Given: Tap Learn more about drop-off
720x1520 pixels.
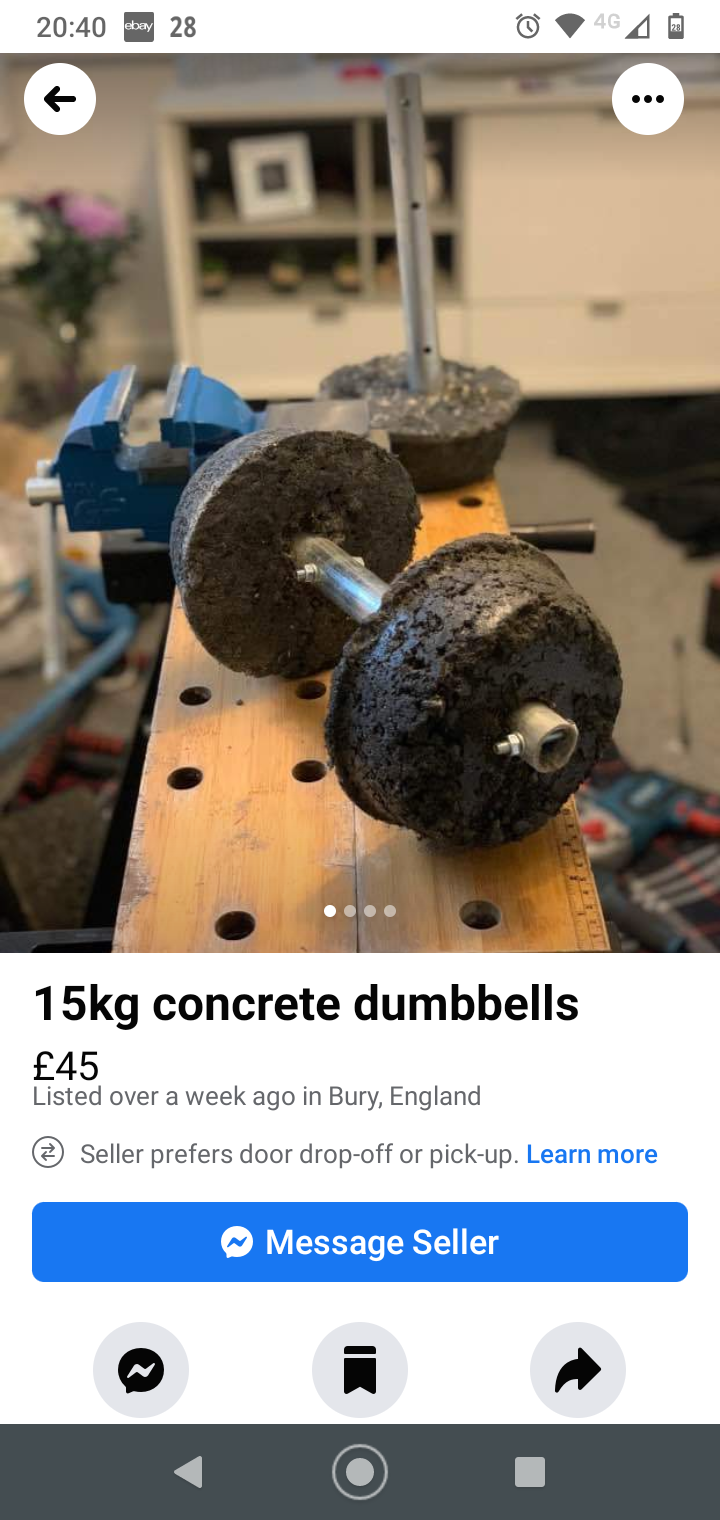Looking at the screenshot, I should (591, 1154).
